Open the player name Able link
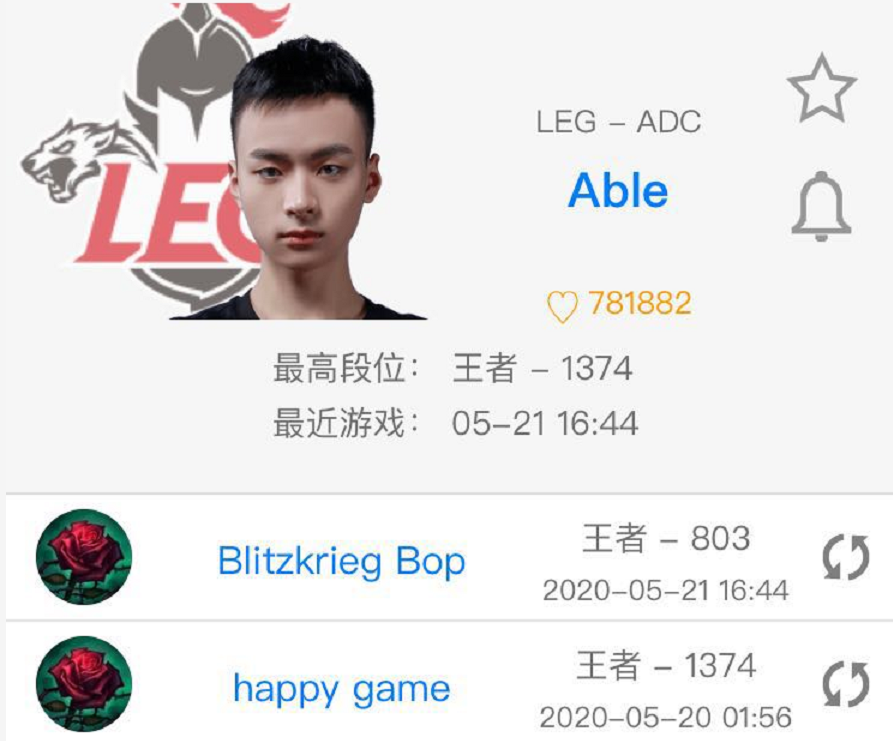893x741 pixels. [617, 190]
